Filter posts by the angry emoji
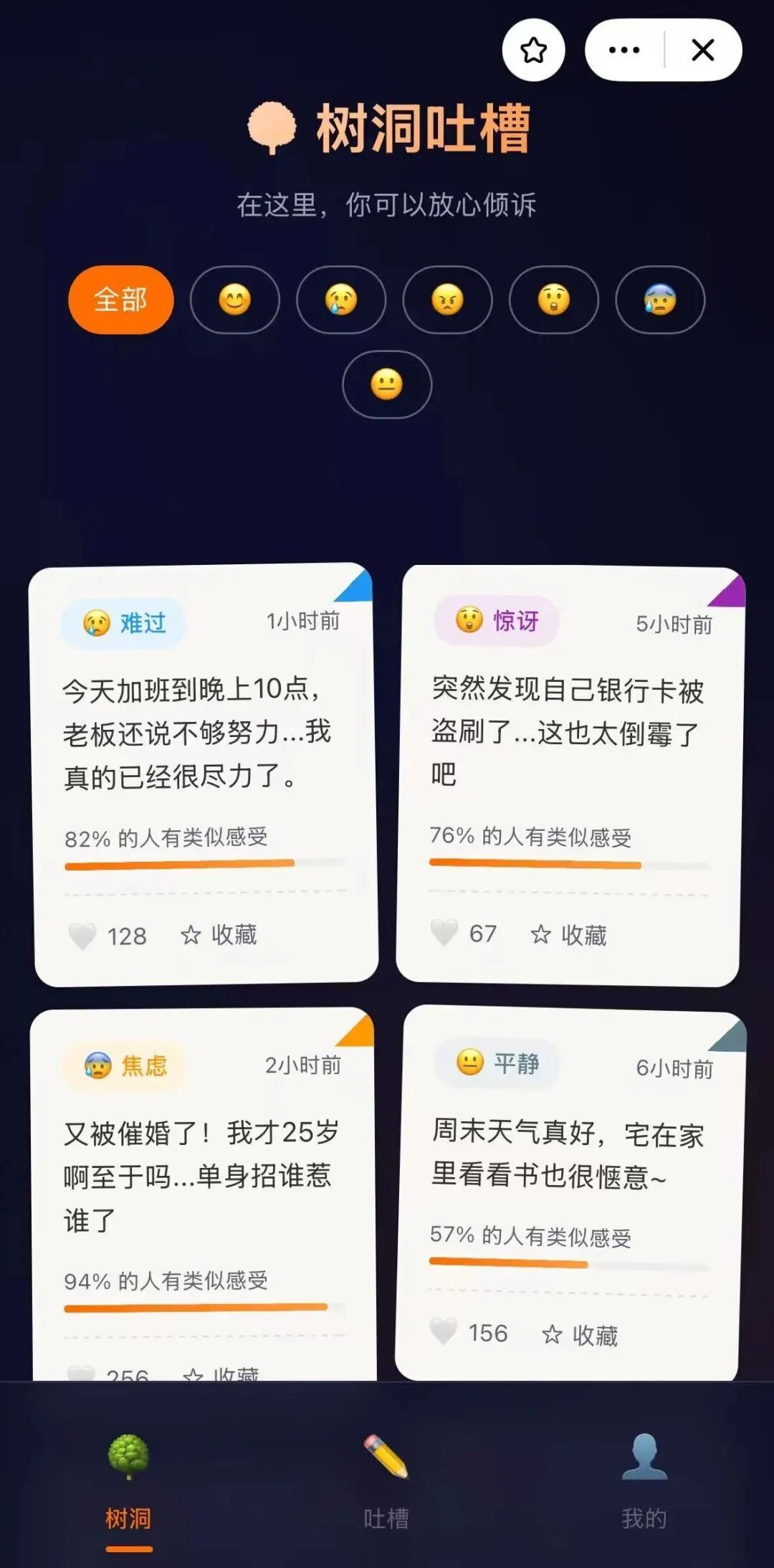The image size is (774, 1568). pyautogui.click(x=448, y=300)
